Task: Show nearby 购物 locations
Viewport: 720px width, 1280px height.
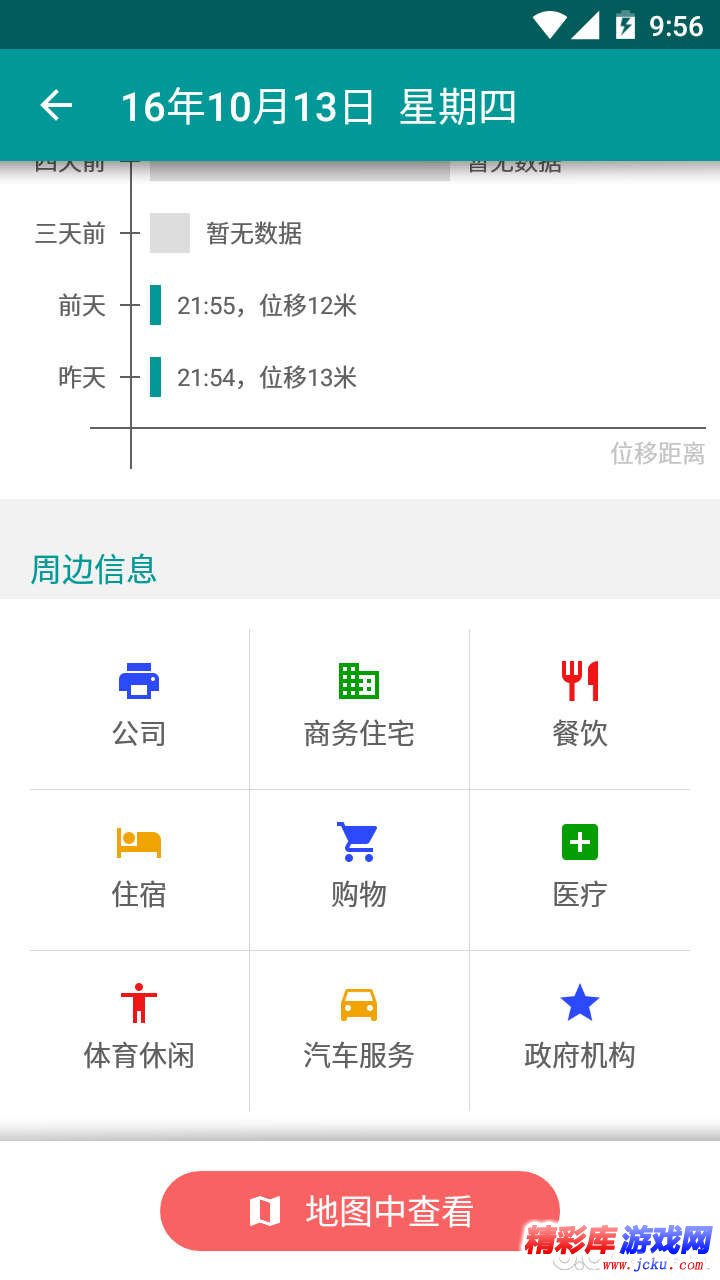Action: pyautogui.click(x=359, y=868)
